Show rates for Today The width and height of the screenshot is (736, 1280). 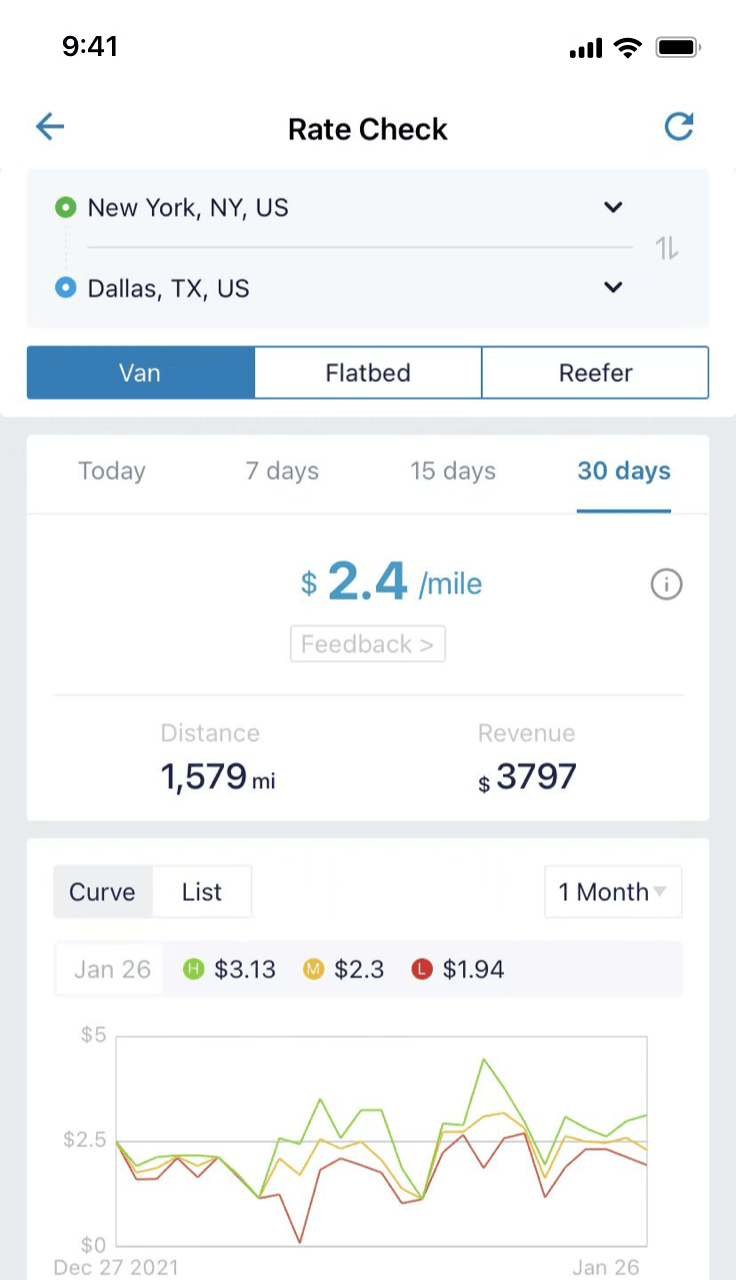point(112,471)
